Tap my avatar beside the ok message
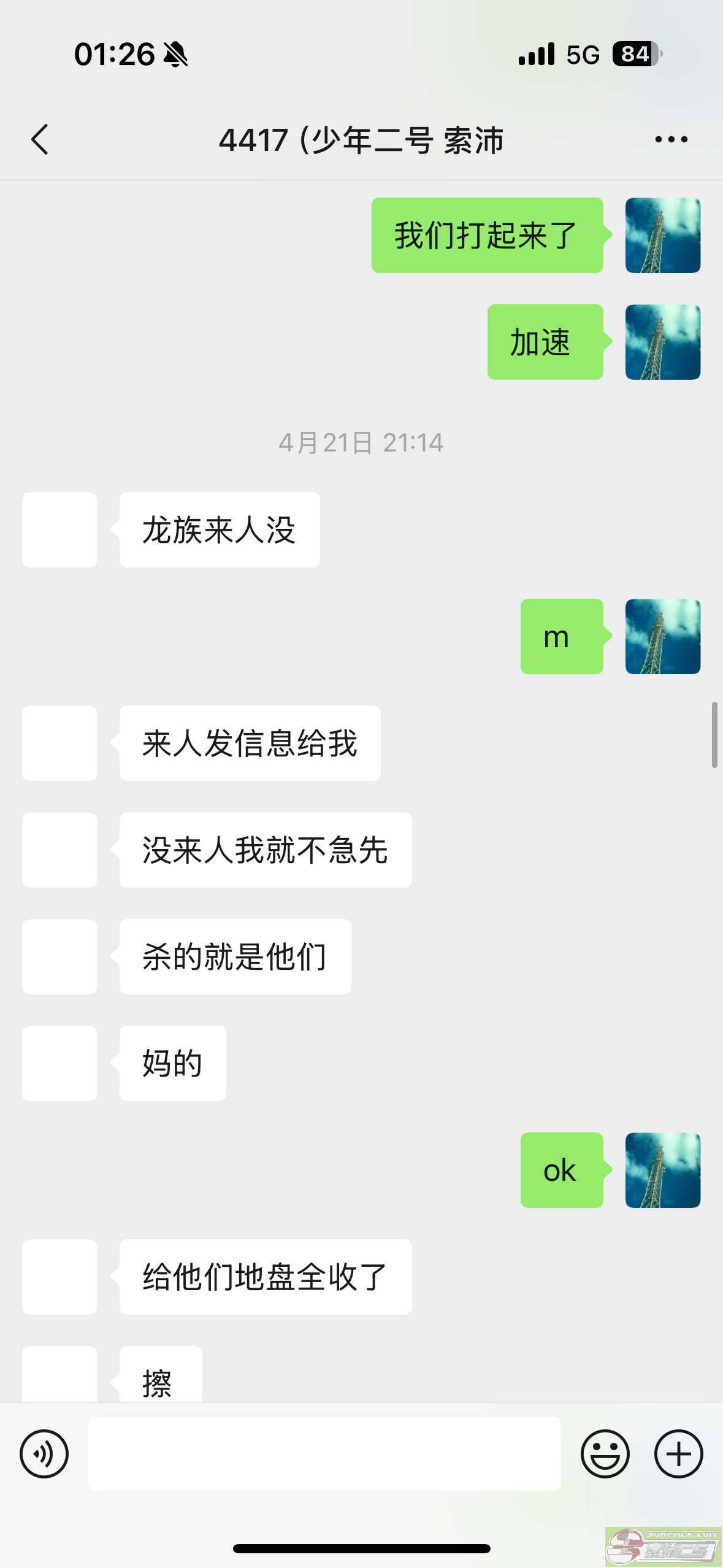 point(662,1170)
